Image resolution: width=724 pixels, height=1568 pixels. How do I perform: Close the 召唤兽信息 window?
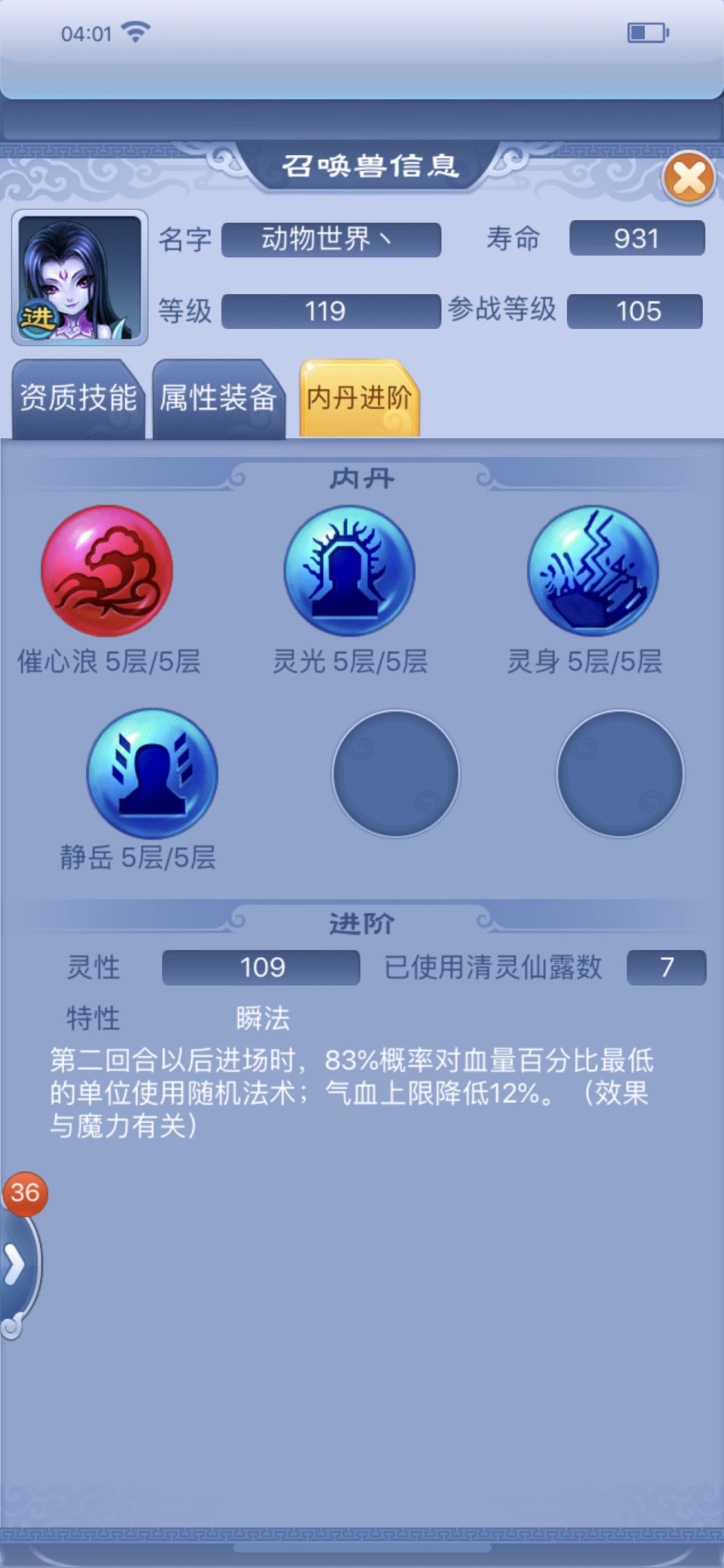[689, 178]
